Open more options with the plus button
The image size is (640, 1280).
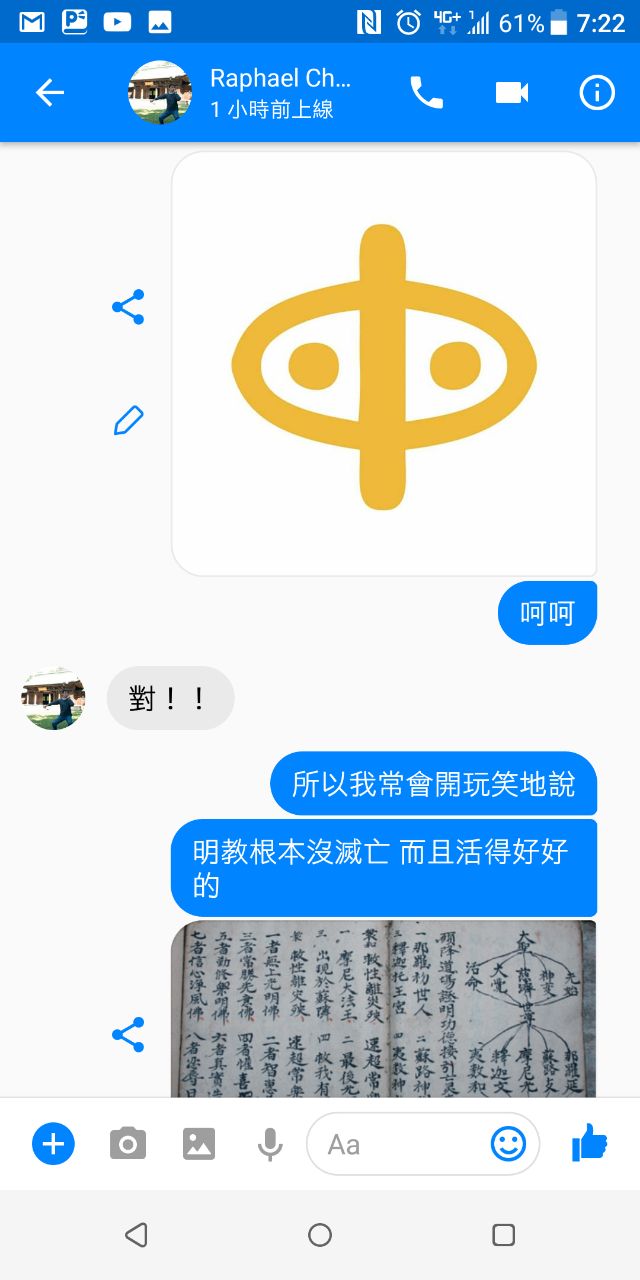coord(53,1143)
